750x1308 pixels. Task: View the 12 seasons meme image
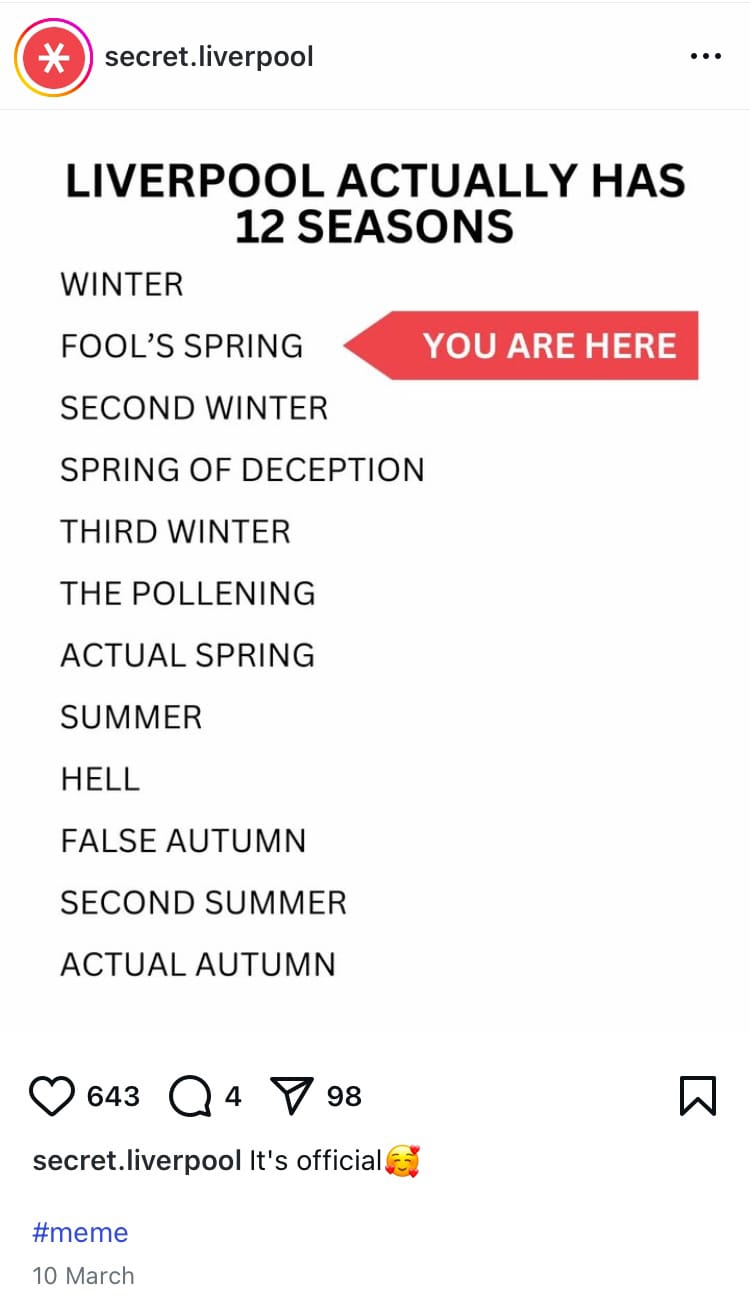pos(375,572)
